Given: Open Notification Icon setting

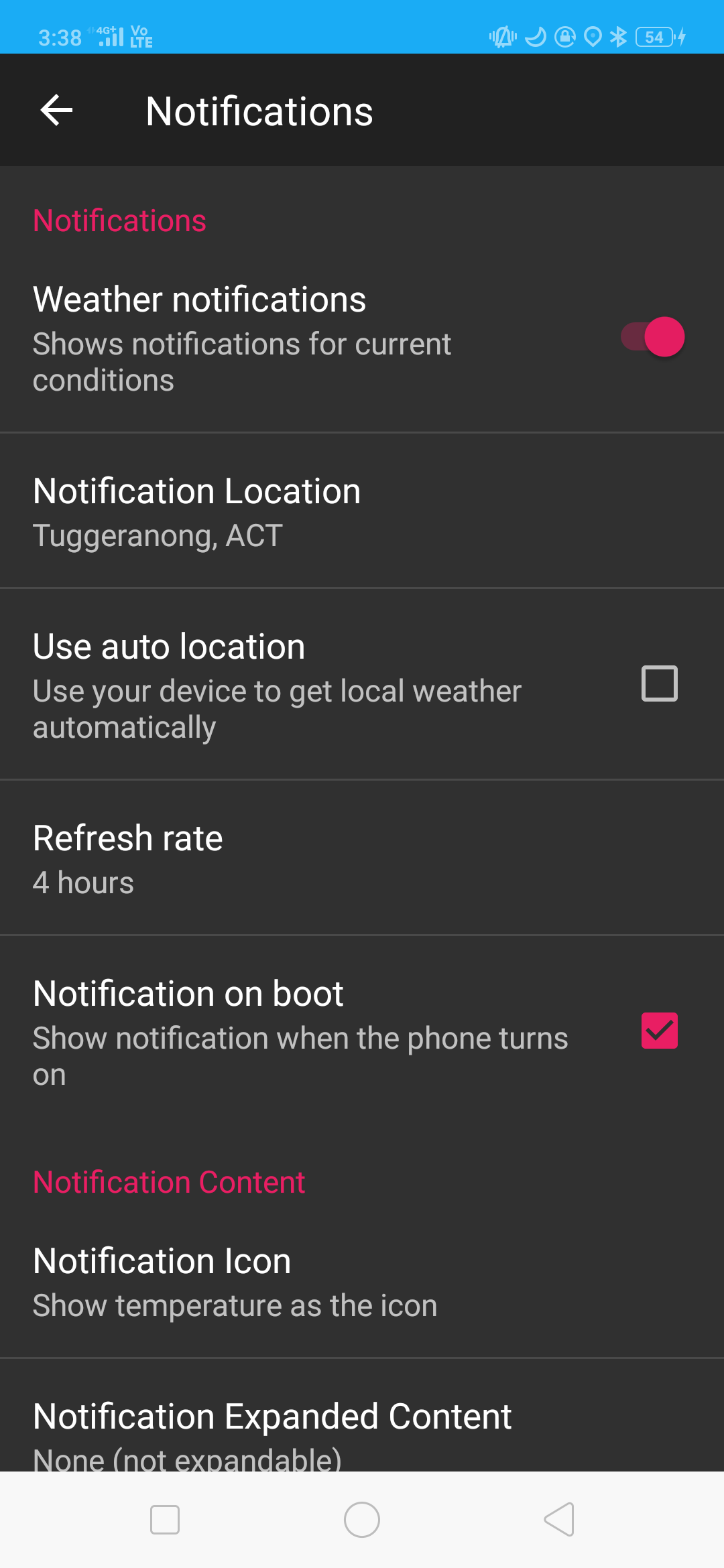Looking at the screenshot, I should point(362,1281).
